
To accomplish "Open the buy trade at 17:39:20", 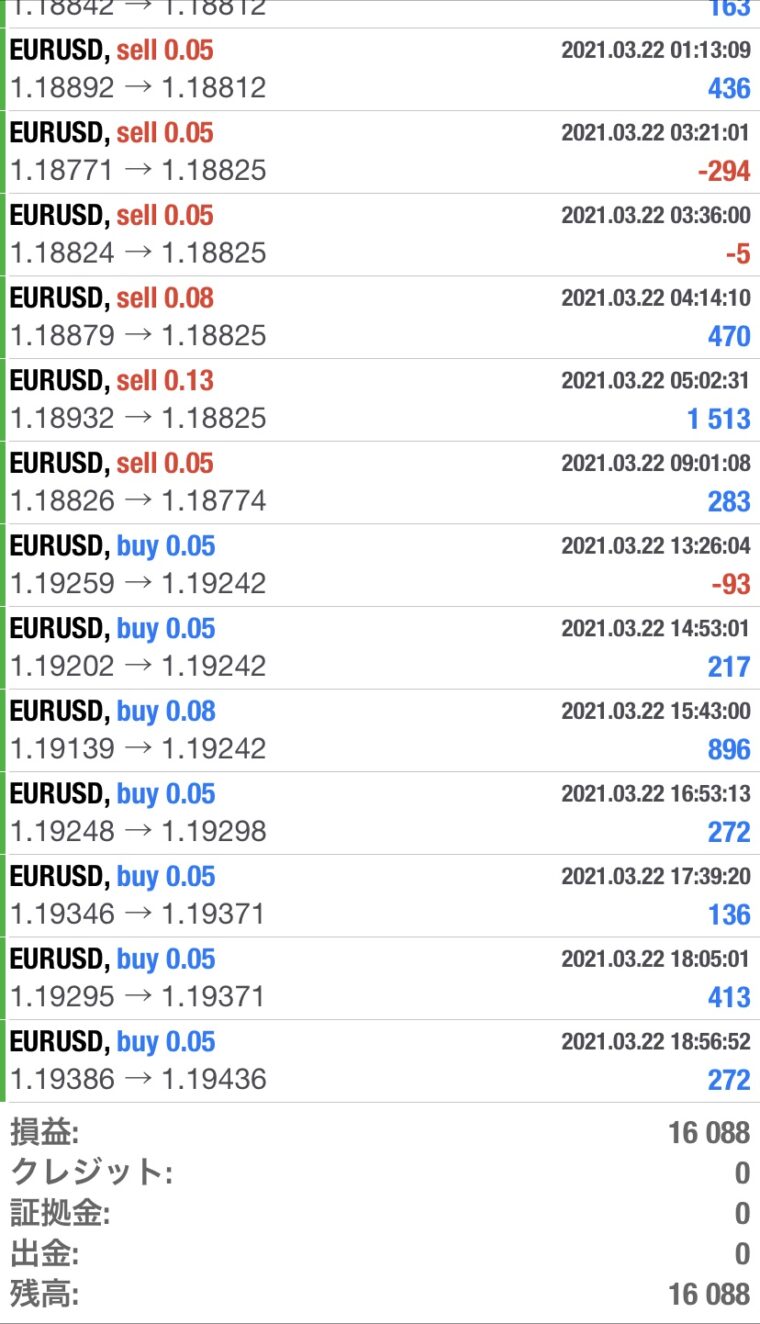I will pos(380,896).
